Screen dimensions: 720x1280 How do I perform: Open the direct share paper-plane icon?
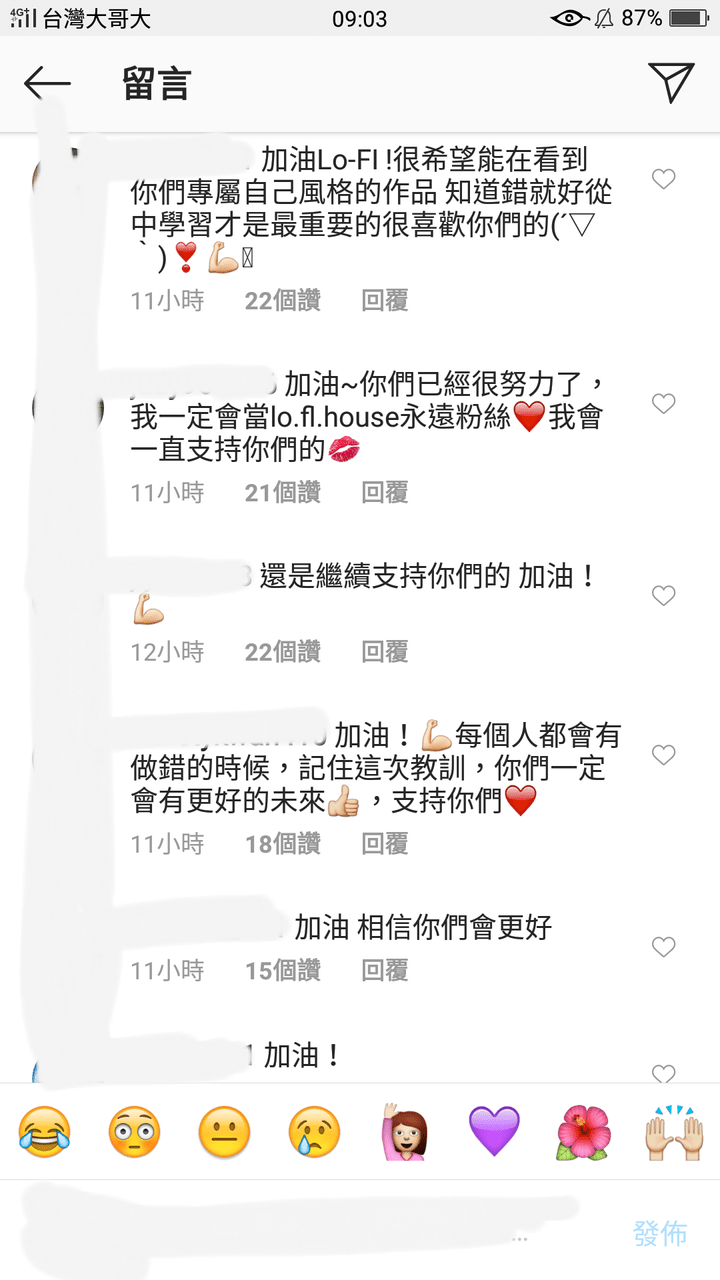[671, 83]
